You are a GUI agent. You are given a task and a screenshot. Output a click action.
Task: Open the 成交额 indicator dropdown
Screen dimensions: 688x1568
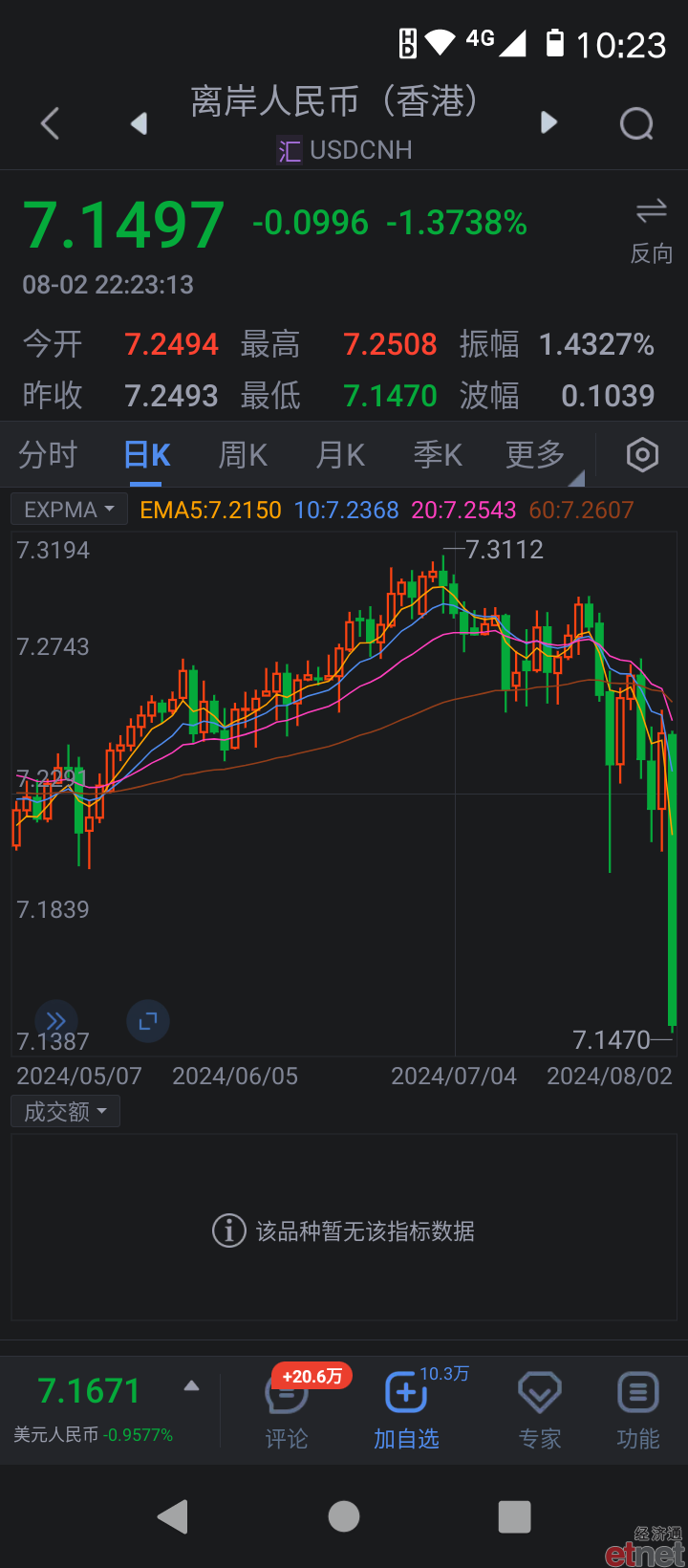(x=65, y=1111)
